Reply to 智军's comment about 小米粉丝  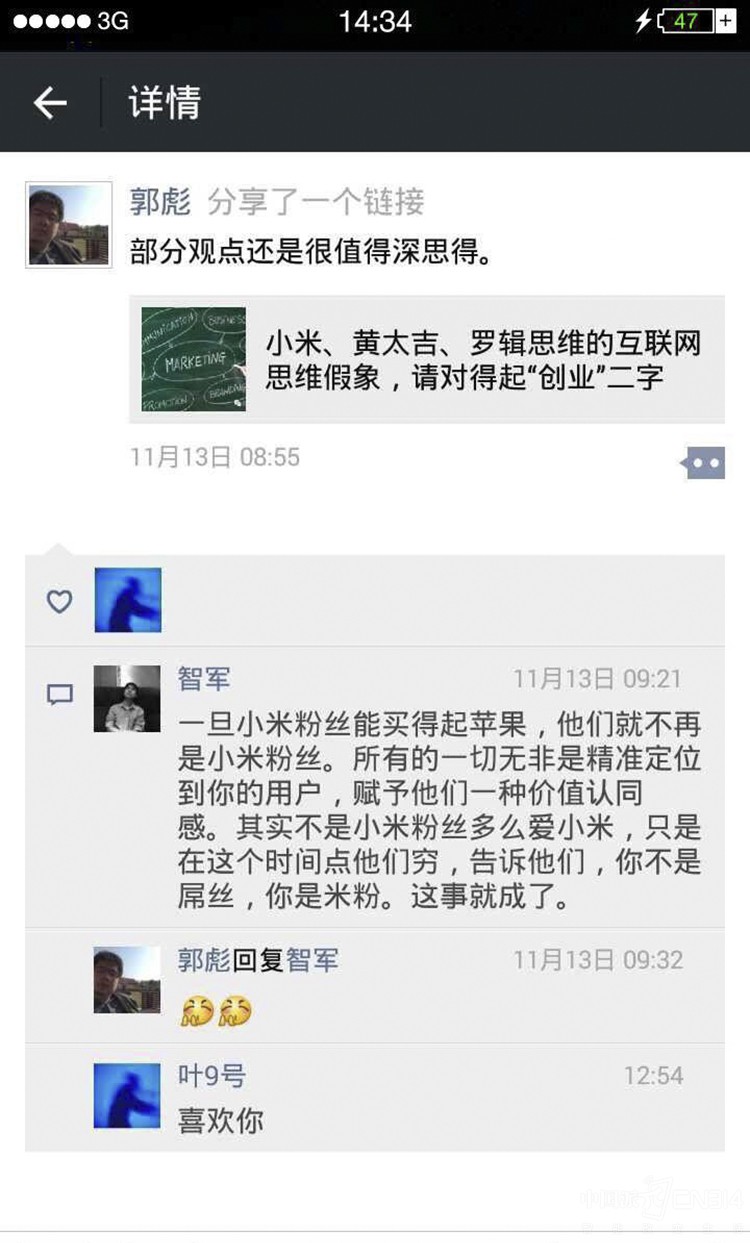point(440,811)
